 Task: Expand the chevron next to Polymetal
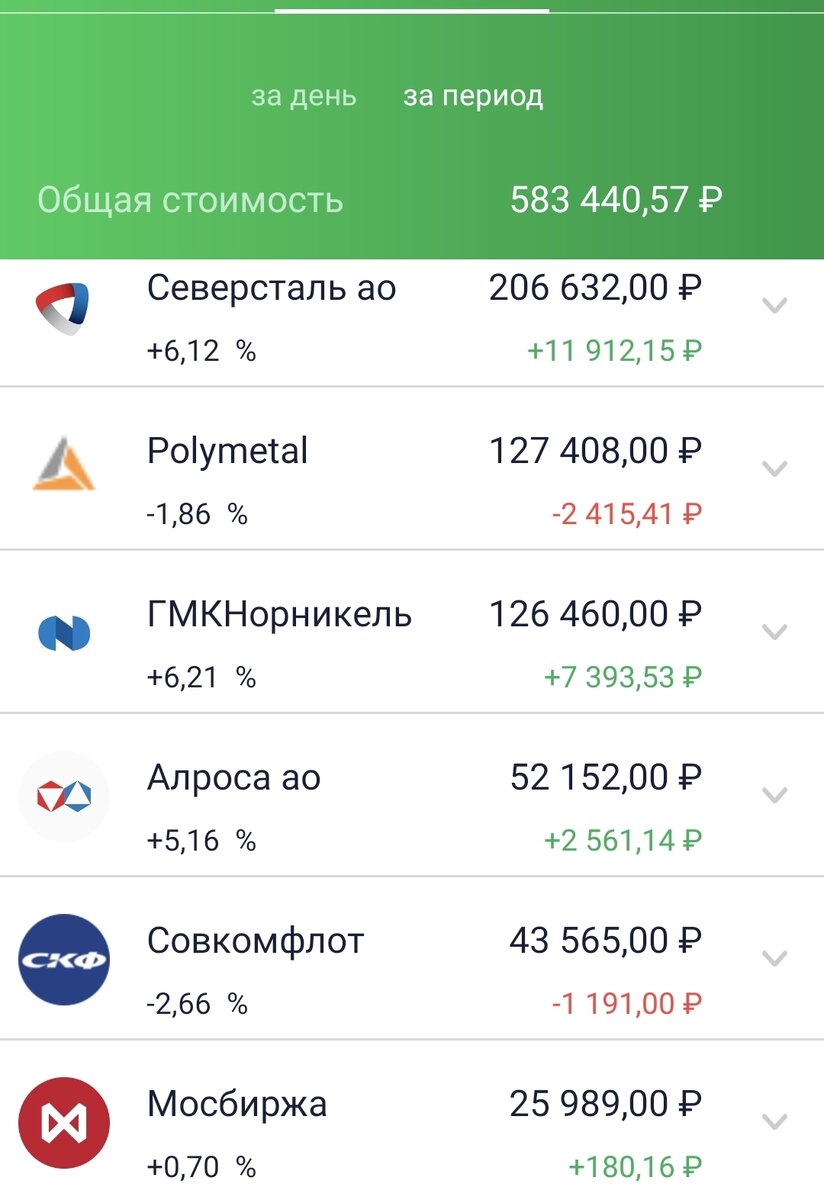click(775, 468)
